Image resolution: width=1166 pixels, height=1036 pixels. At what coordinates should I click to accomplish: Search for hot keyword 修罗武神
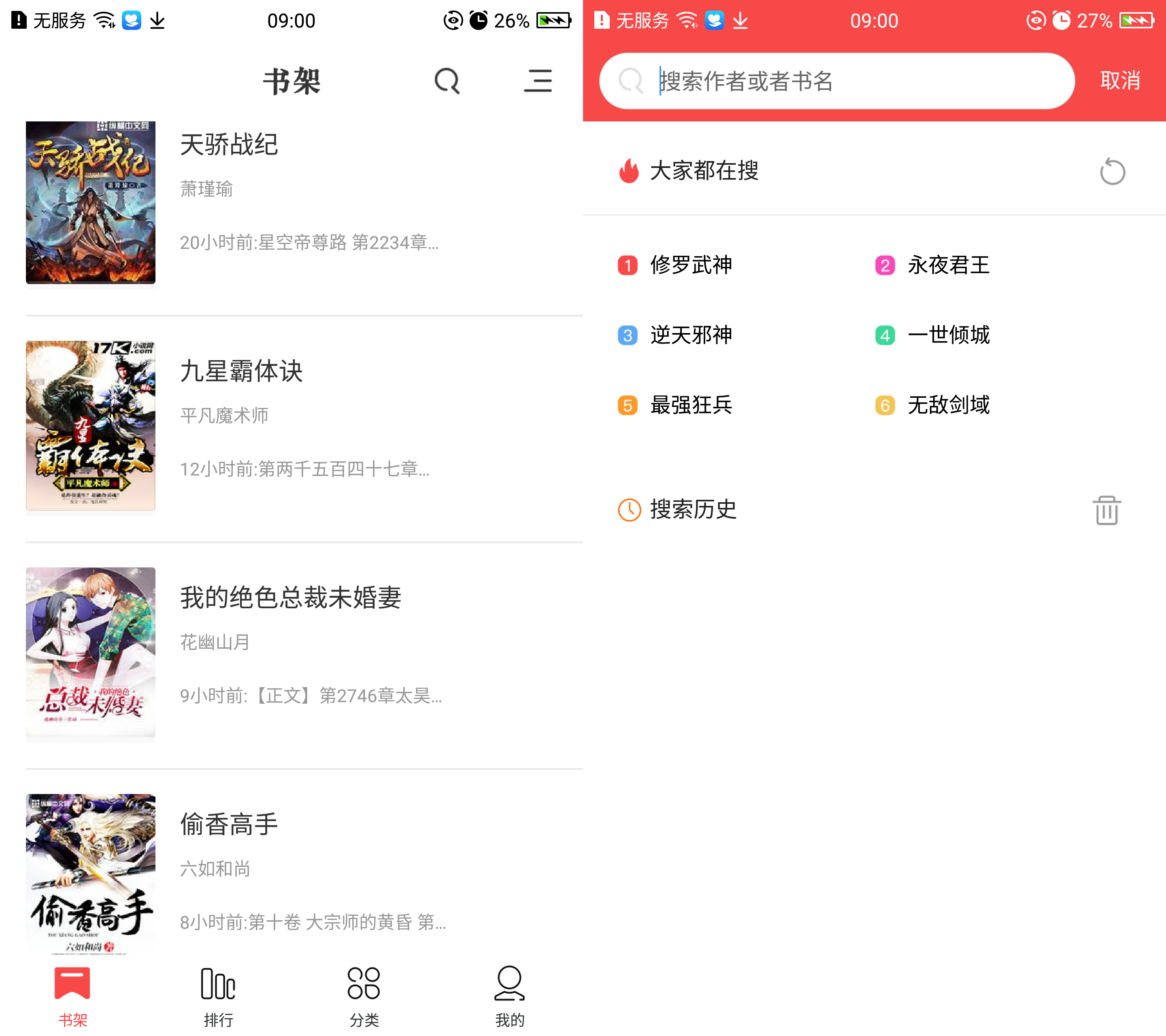690,265
